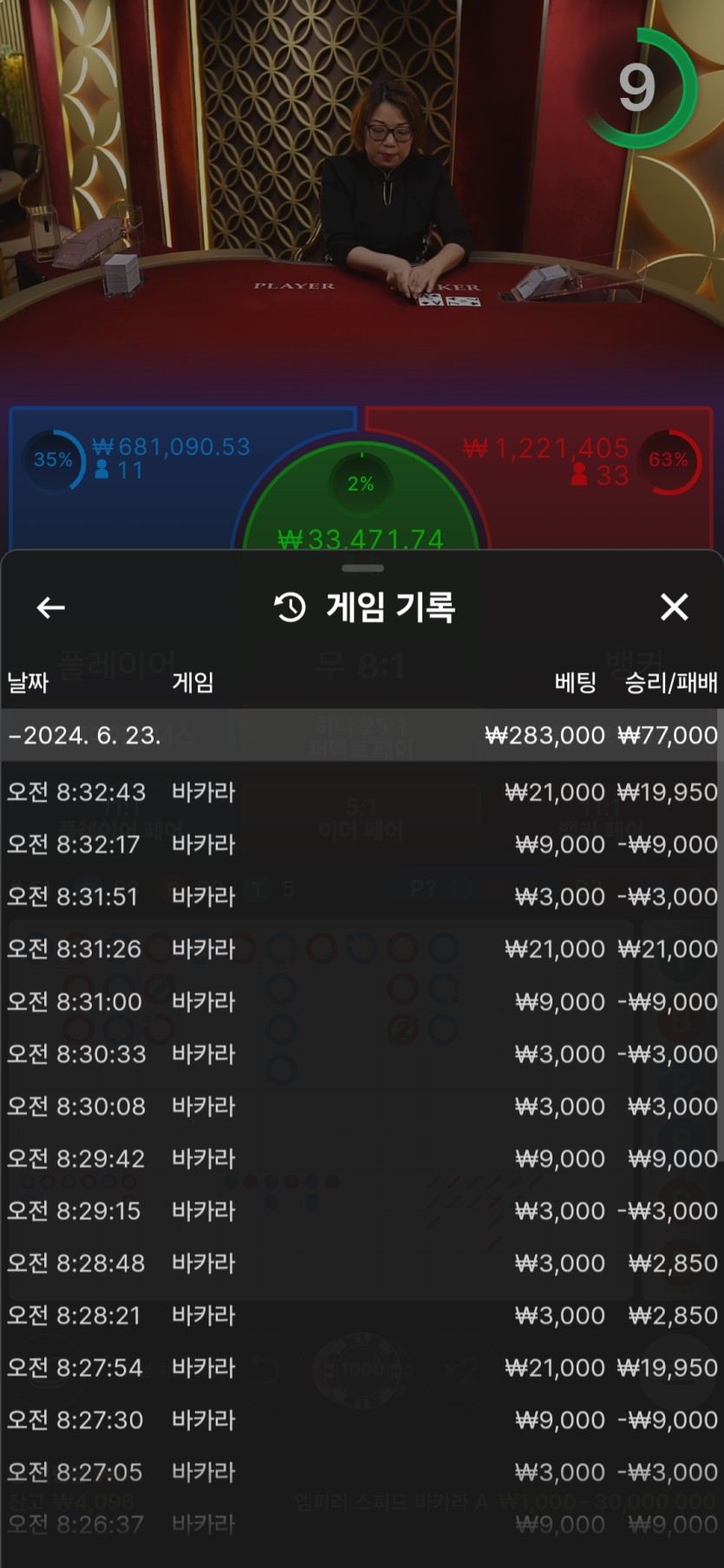The height and width of the screenshot is (1568, 724).
Task: Open the 오전 8:29:15 바카라 record
Action: pos(362,1211)
